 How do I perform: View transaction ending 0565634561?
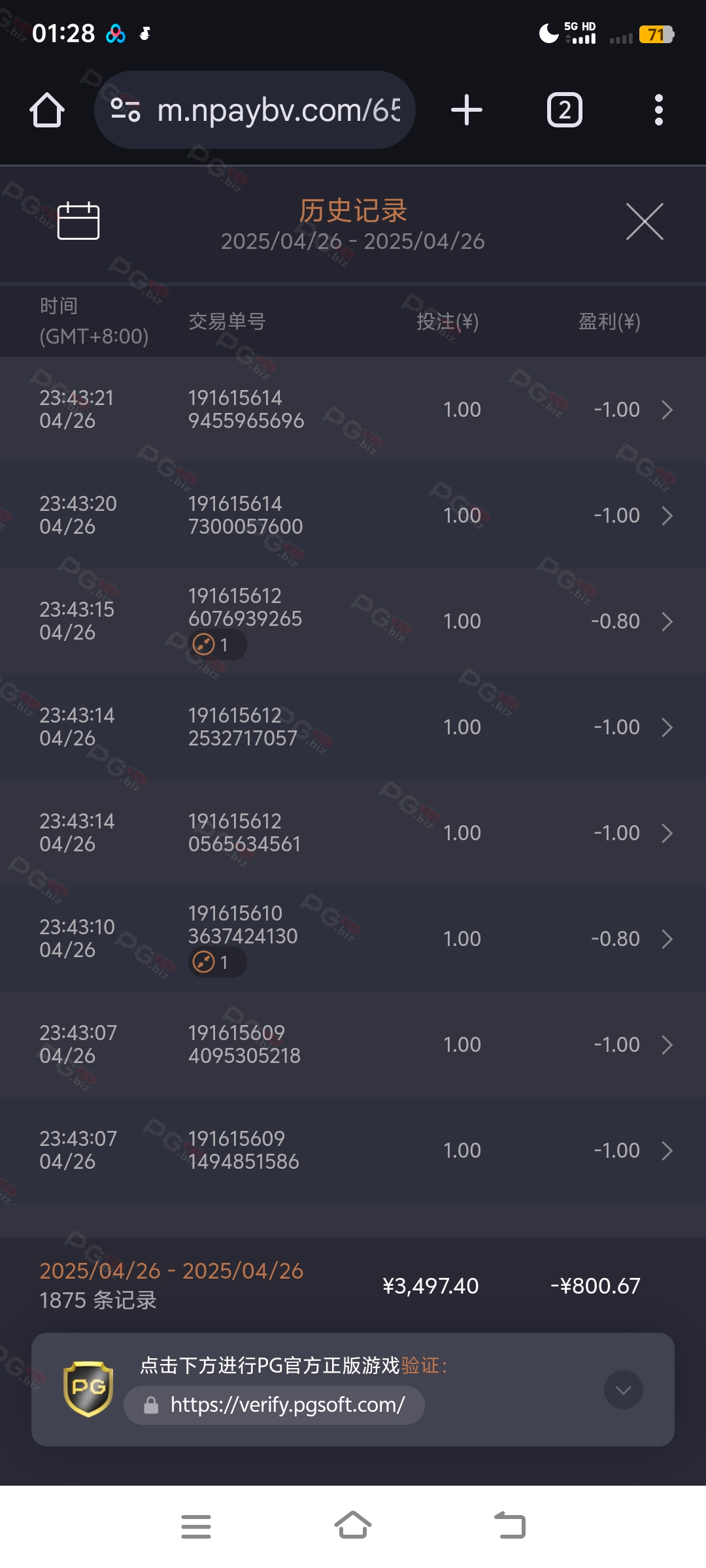353,833
